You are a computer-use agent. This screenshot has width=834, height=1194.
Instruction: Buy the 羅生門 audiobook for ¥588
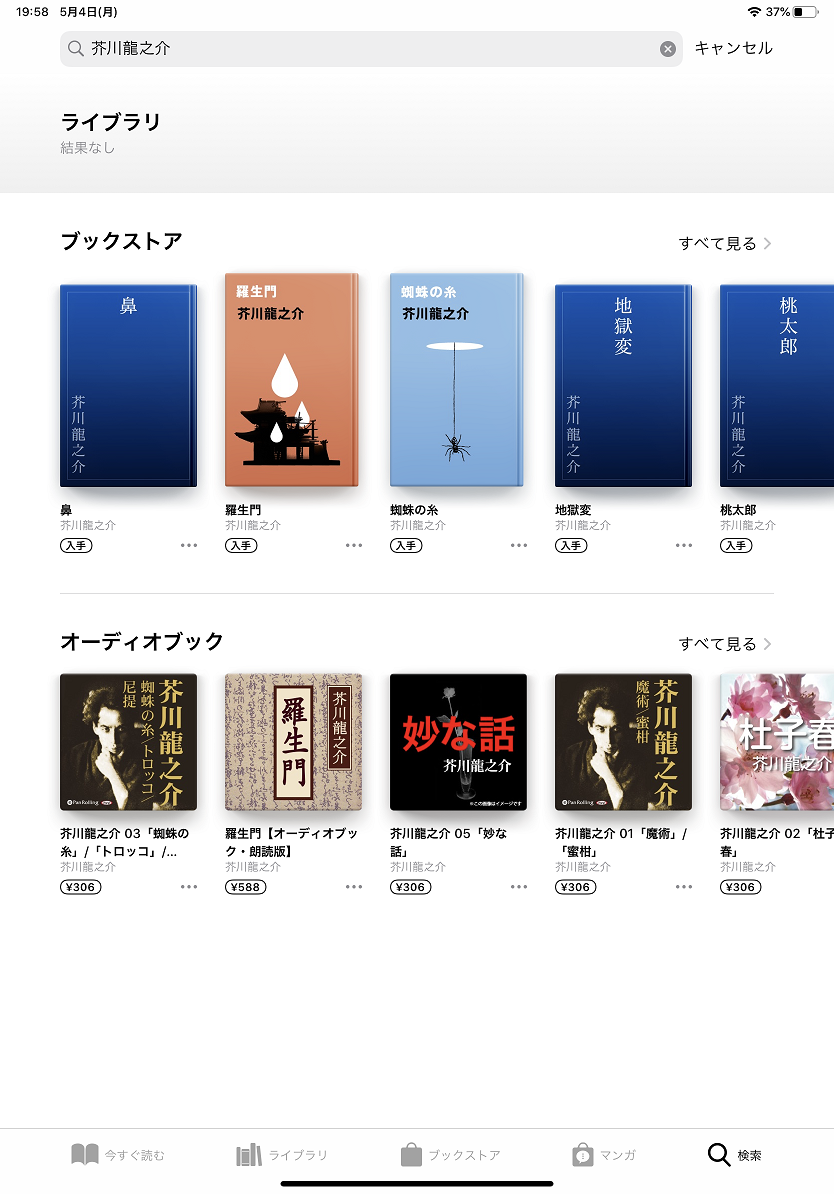point(245,887)
